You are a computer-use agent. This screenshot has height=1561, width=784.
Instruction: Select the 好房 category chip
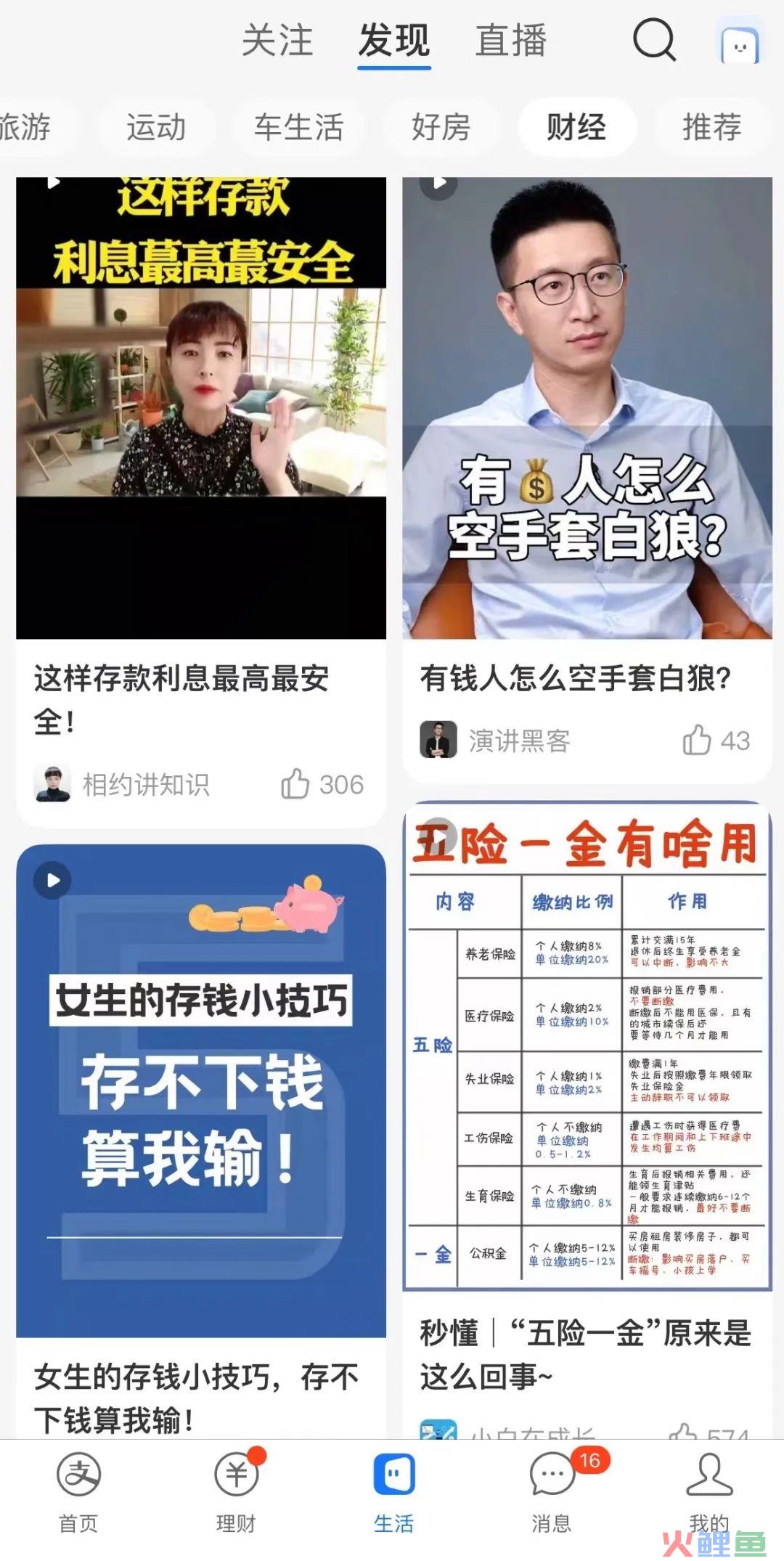pos(441,127)
